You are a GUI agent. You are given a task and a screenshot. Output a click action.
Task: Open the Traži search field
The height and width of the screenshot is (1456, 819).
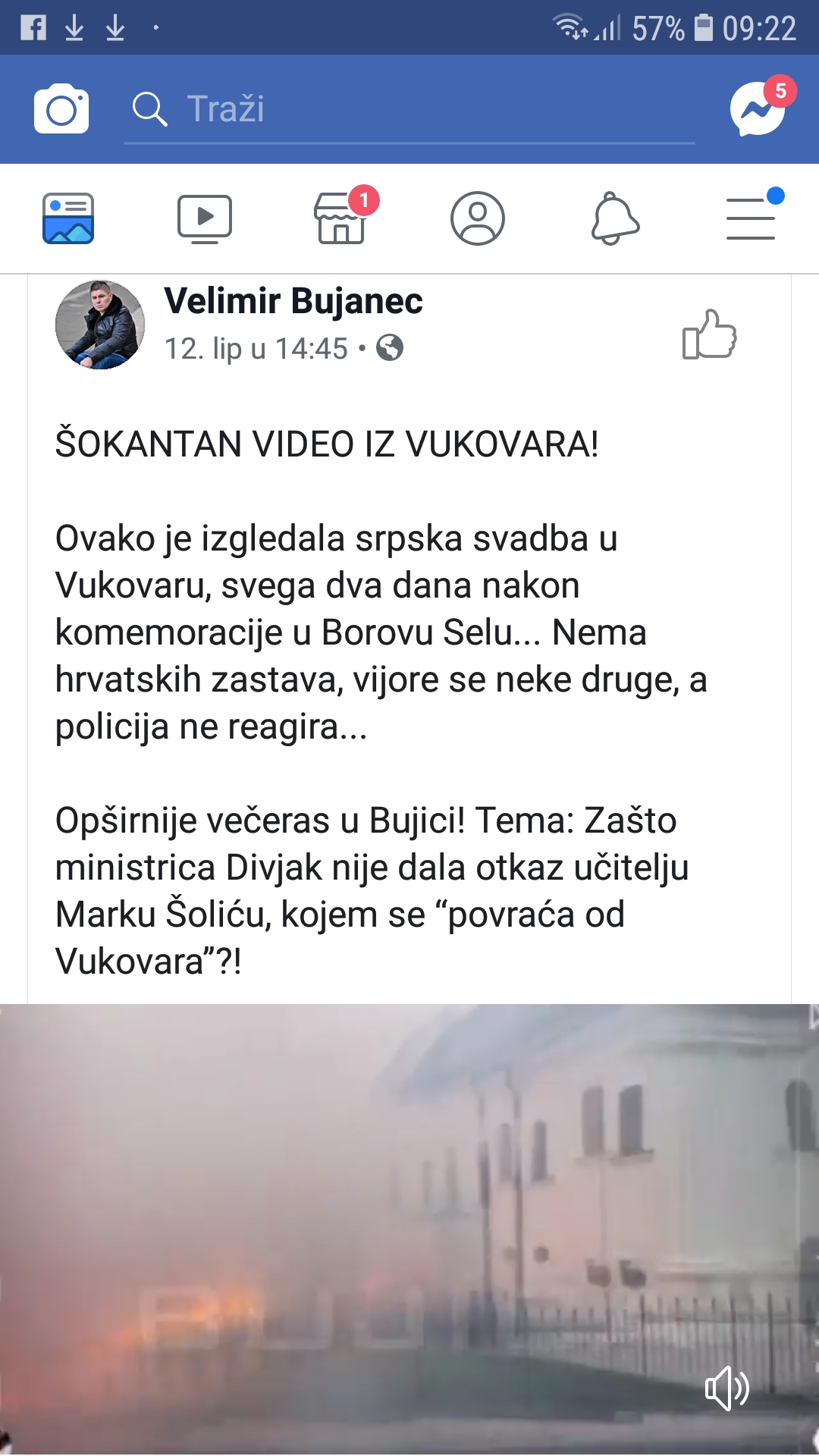(409, 108)
